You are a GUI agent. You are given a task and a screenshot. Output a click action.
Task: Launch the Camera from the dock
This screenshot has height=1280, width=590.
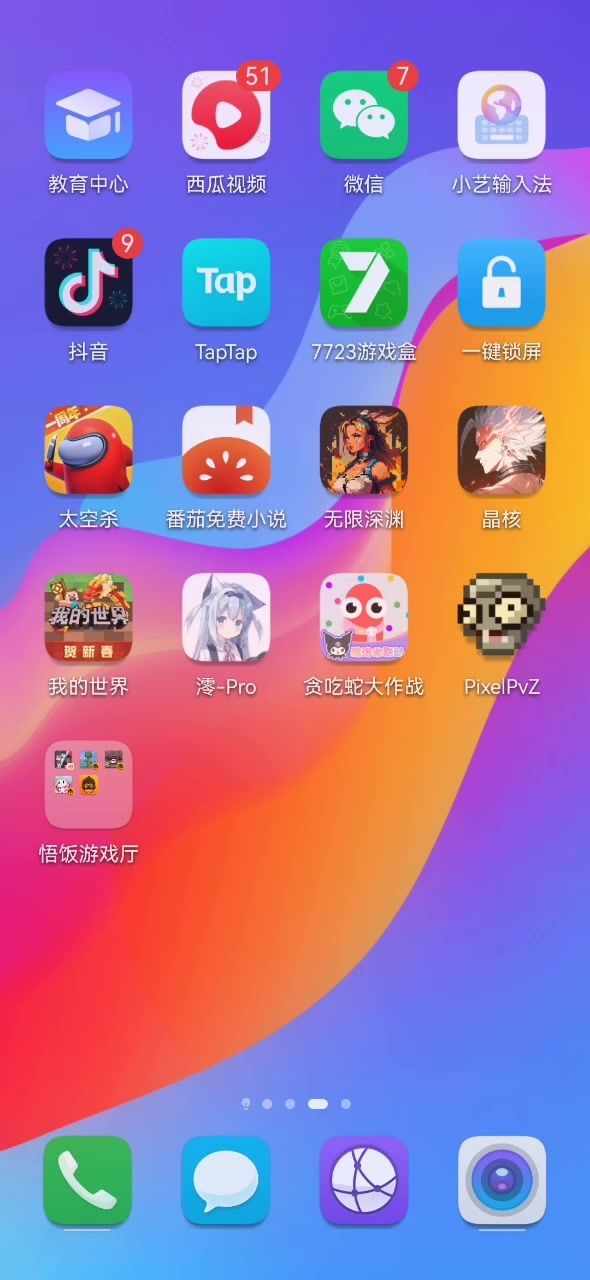[x=502, y=1180]
